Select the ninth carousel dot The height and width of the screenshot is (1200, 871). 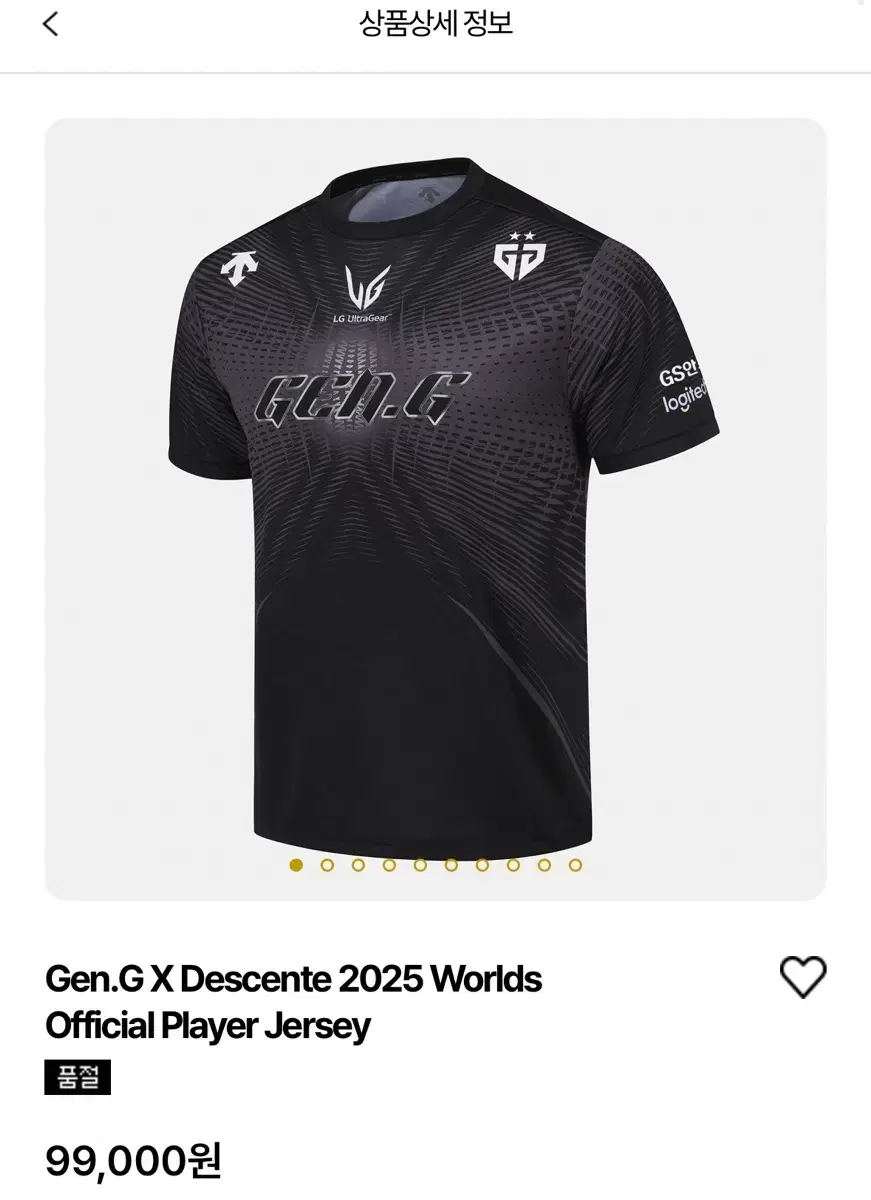(x=542, y=864)
